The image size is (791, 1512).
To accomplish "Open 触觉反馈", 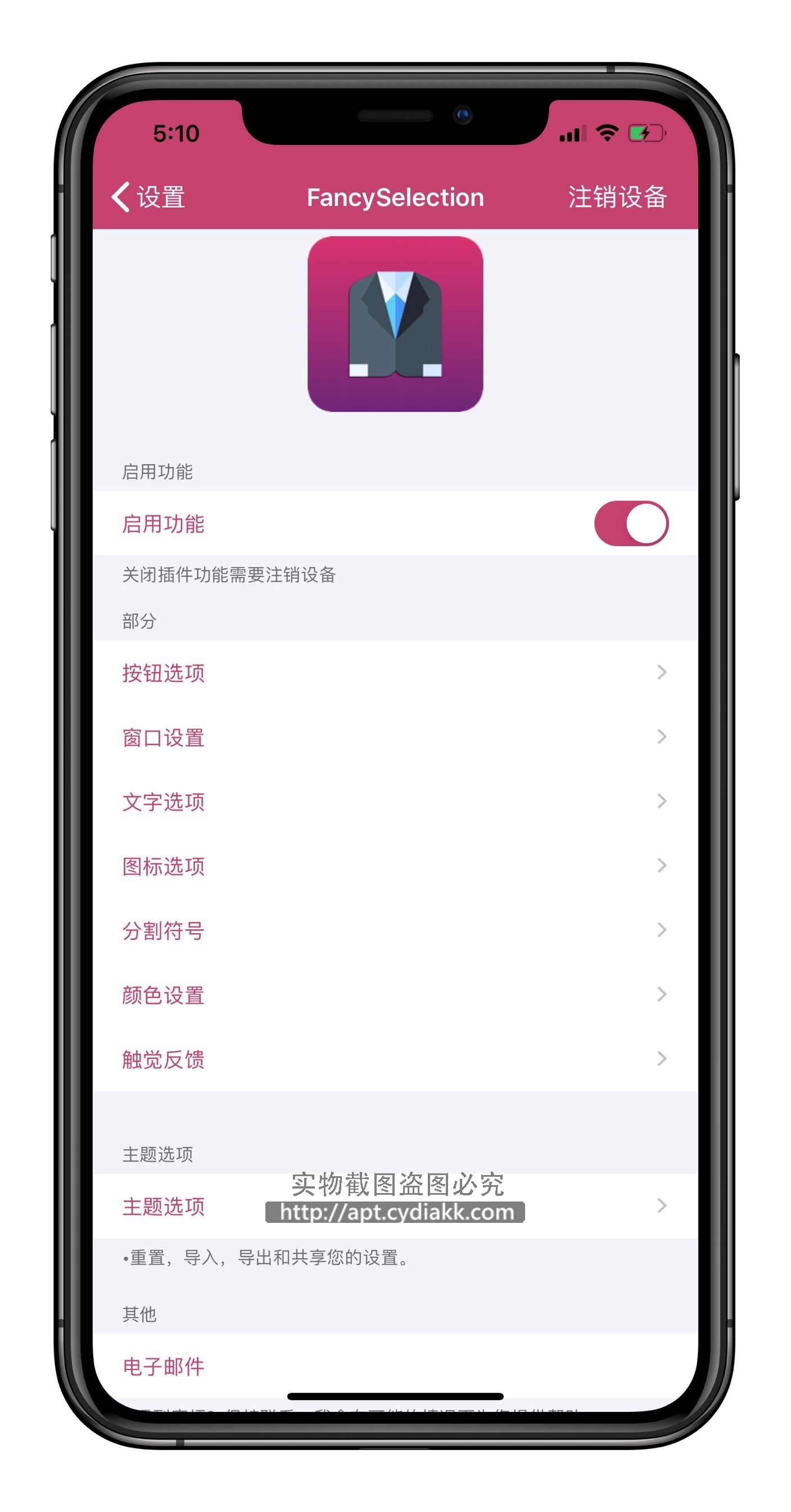I will pos(396,1059).
